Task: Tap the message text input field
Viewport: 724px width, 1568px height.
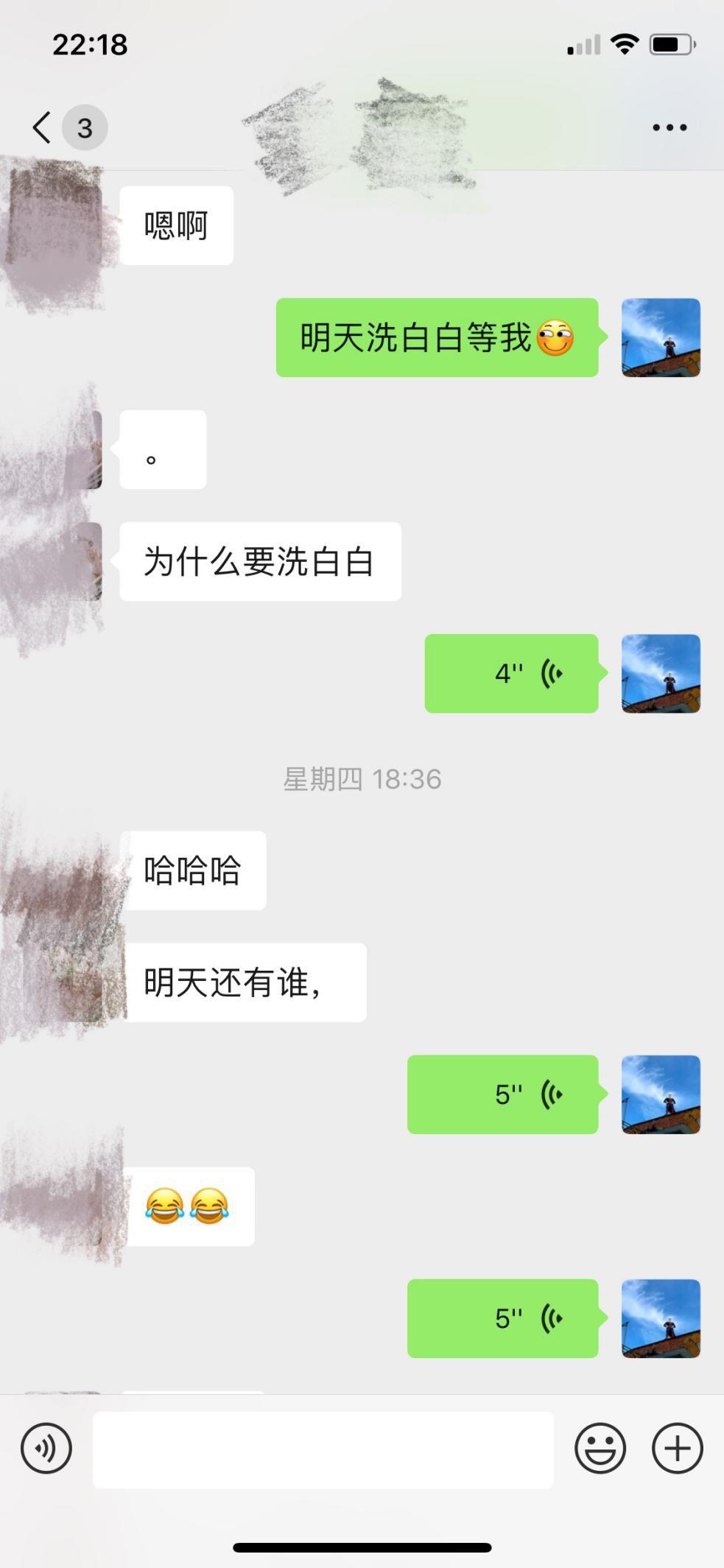Action: pyautogui.click(x=324, y=1446)
